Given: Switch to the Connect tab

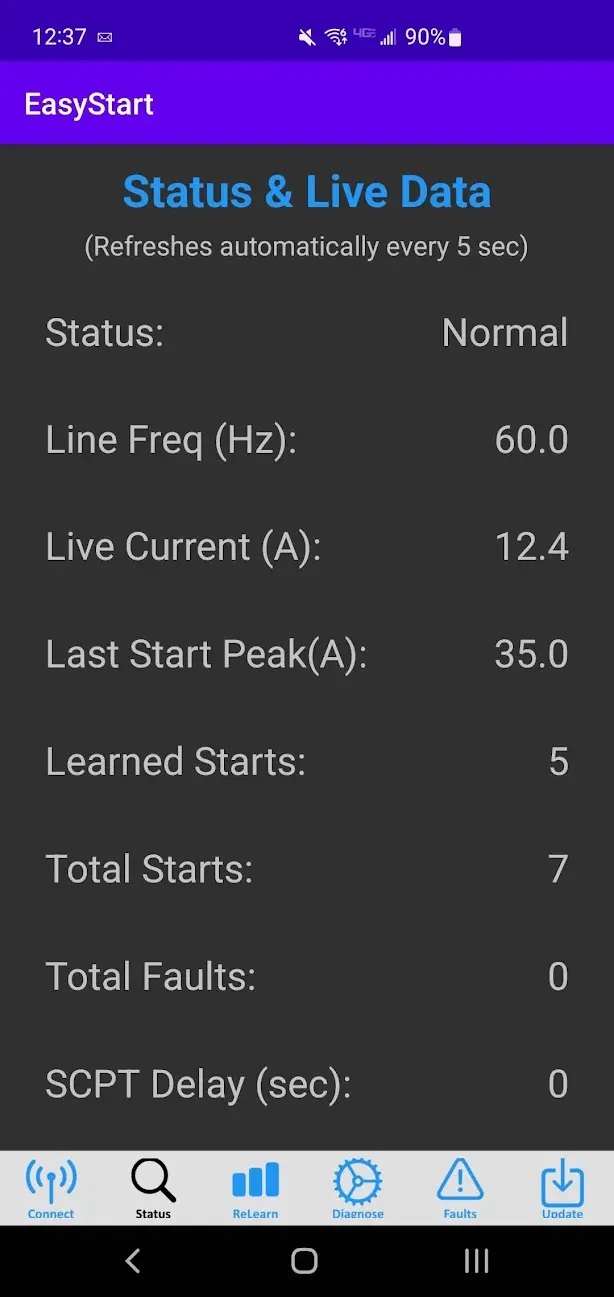Looking at the screenshot, I should coord(51,1188).
